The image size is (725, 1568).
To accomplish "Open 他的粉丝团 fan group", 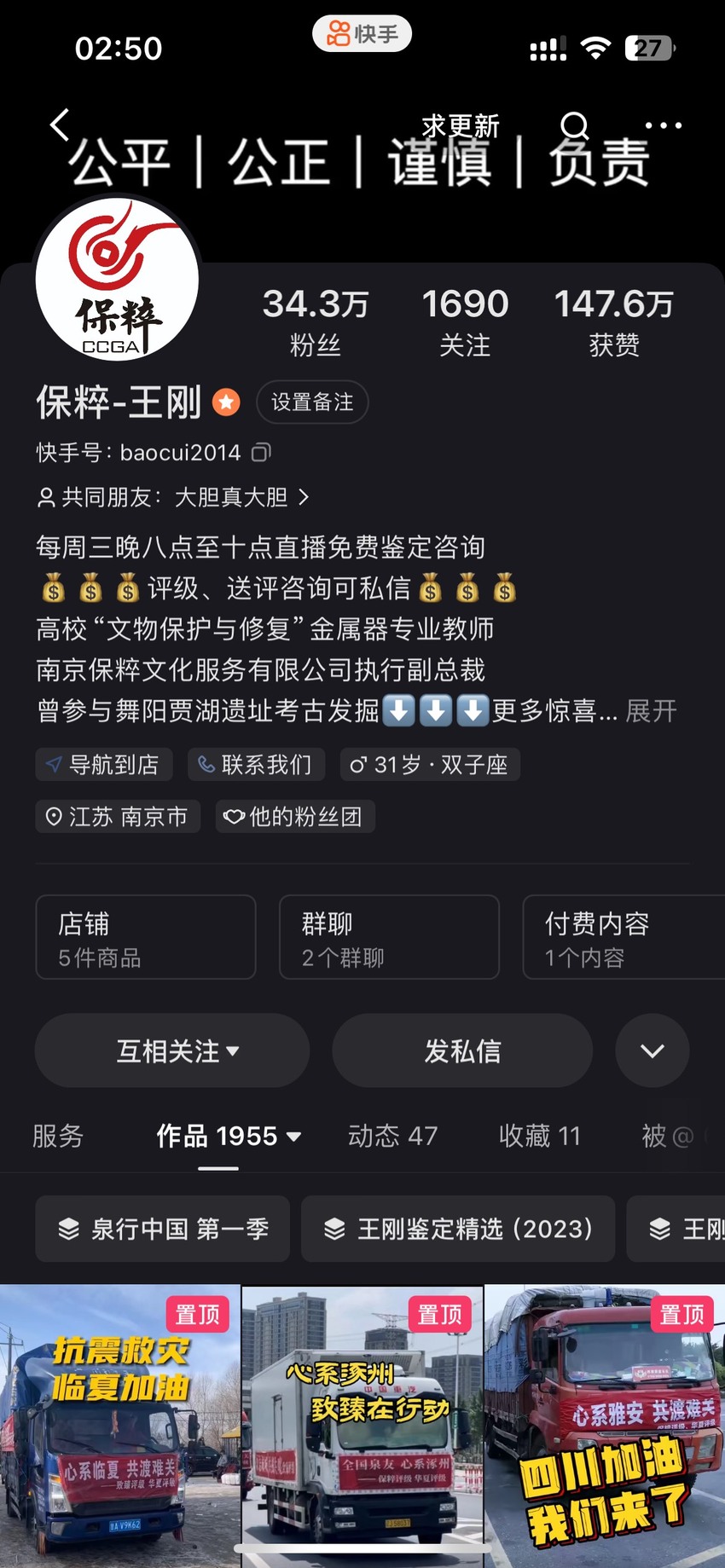I will coord(295,817).
